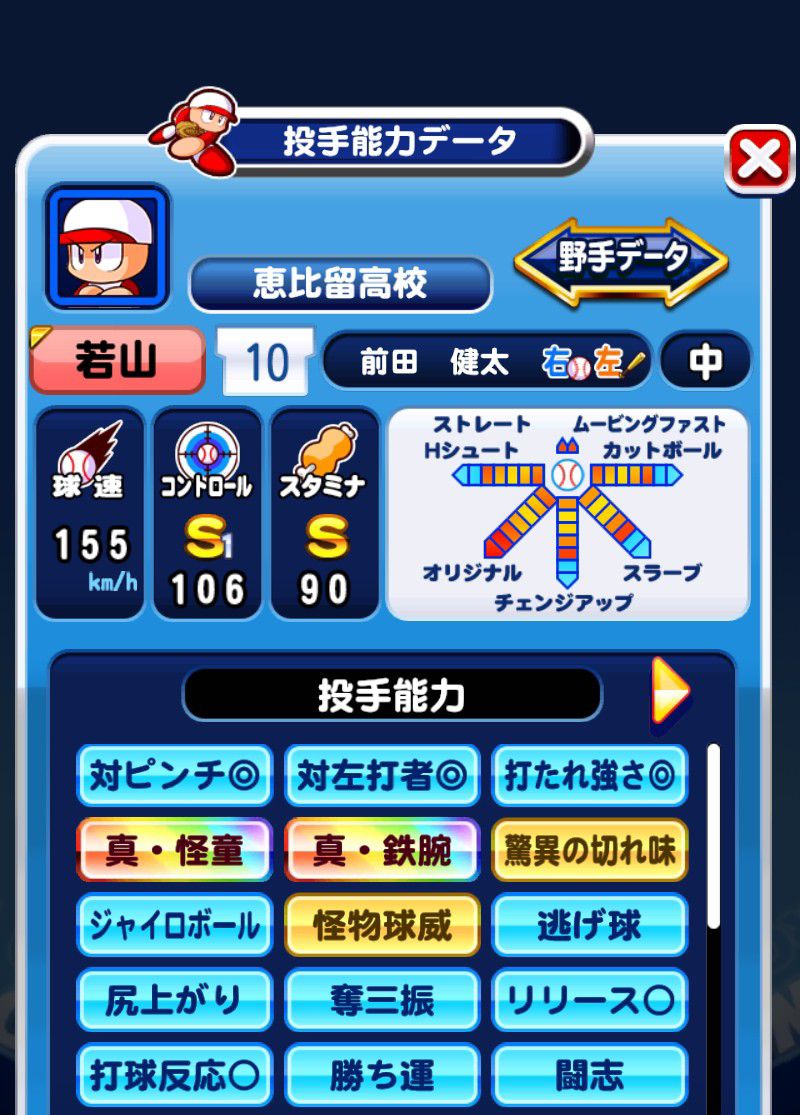
Task: Open 打たれ強さ◎ ability details
Action: [x=590, y=774]
